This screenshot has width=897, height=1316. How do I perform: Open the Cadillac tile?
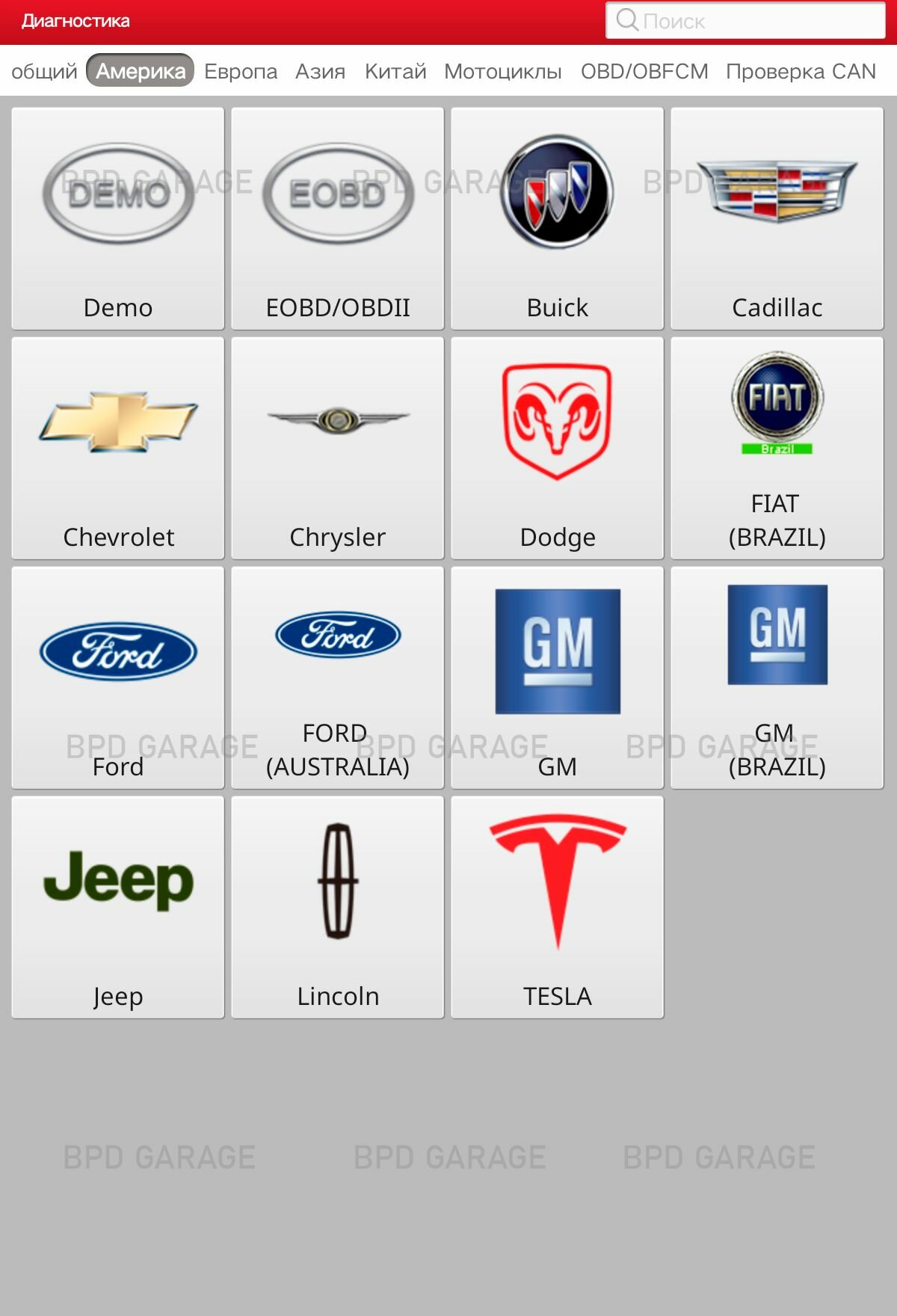pyautogui.click(x=777, y=218)
